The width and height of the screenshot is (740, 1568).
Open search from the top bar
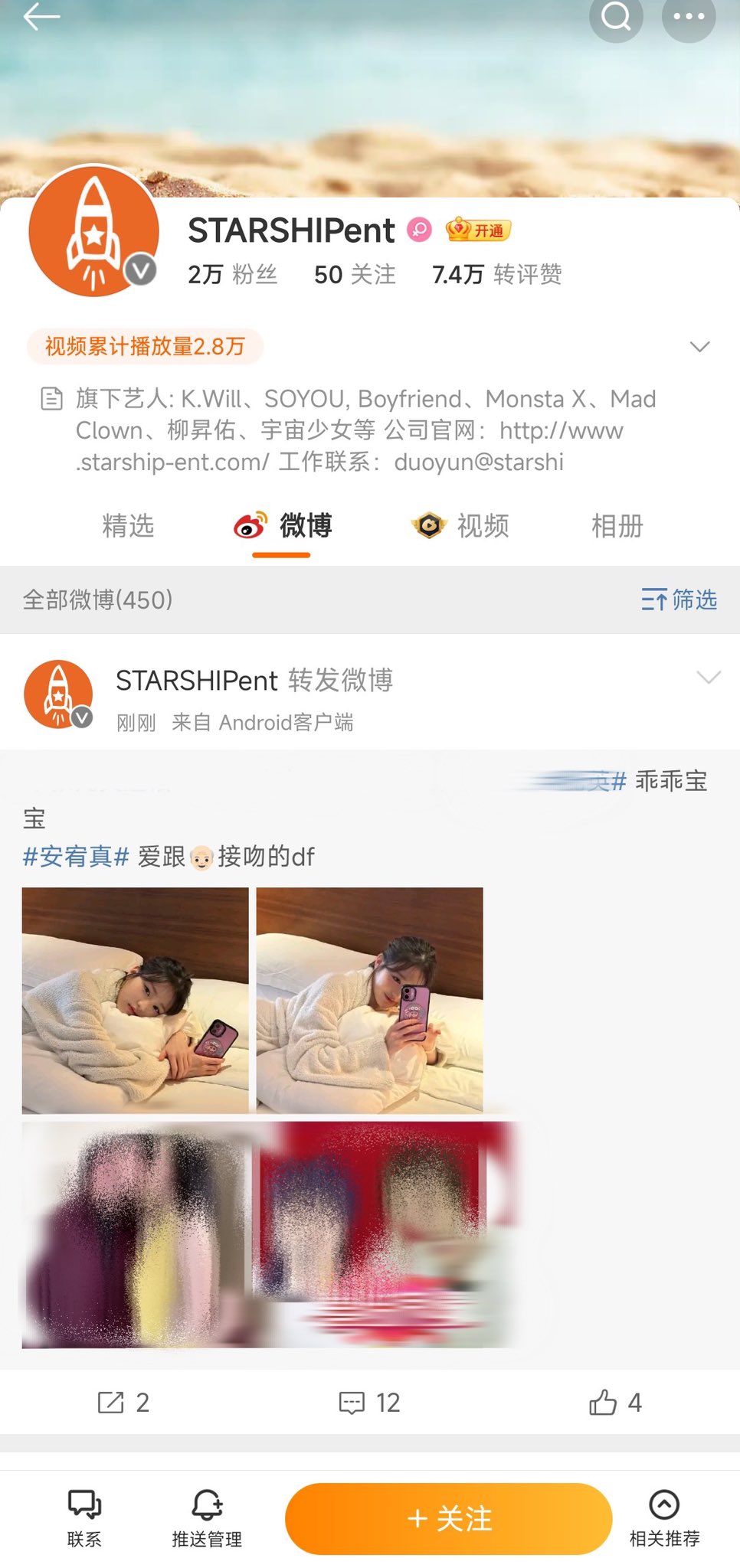(615, 19)
